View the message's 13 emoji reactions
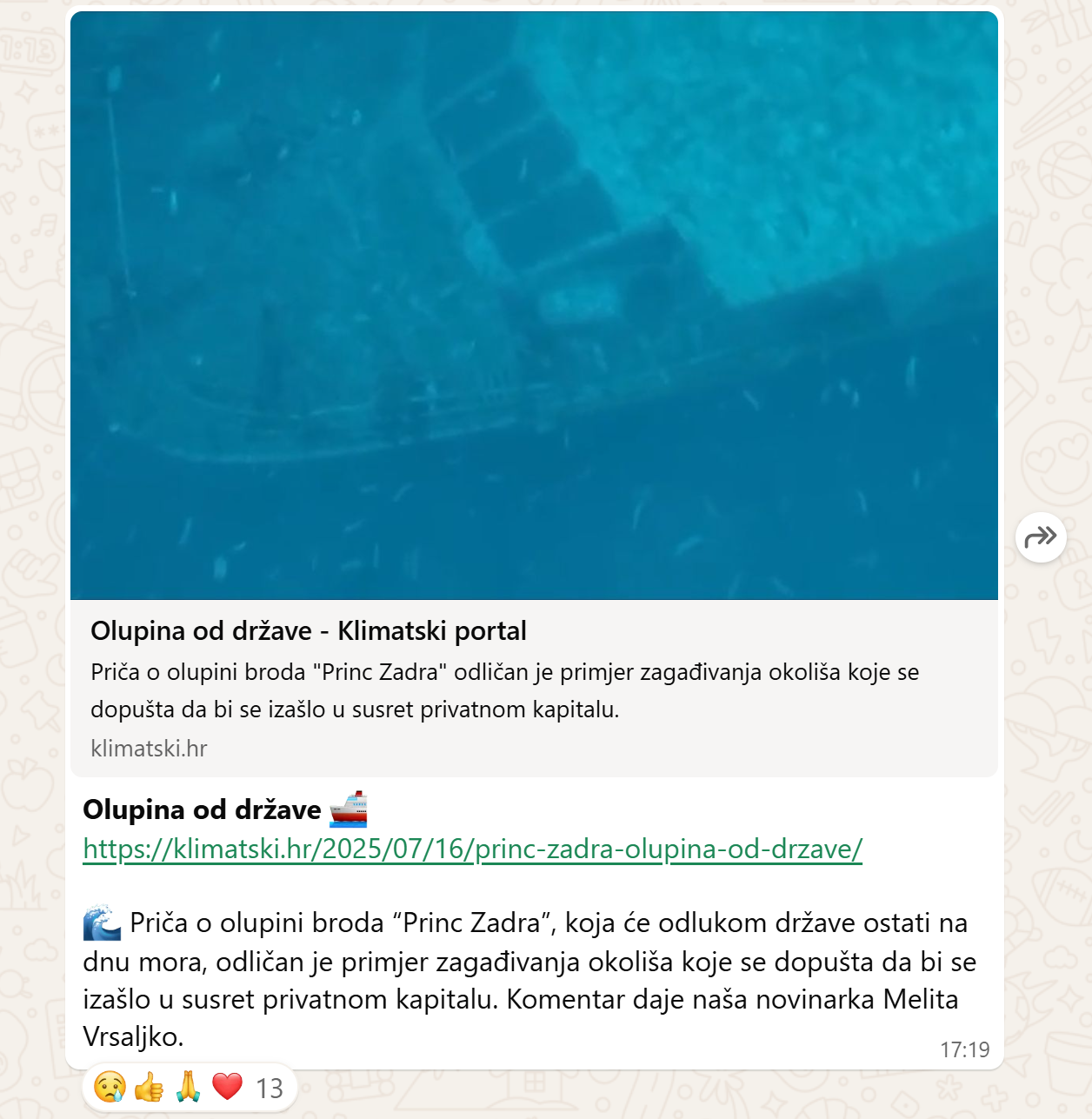The width and height of the screenshot is (1092, 1119). pos(190,1088)
